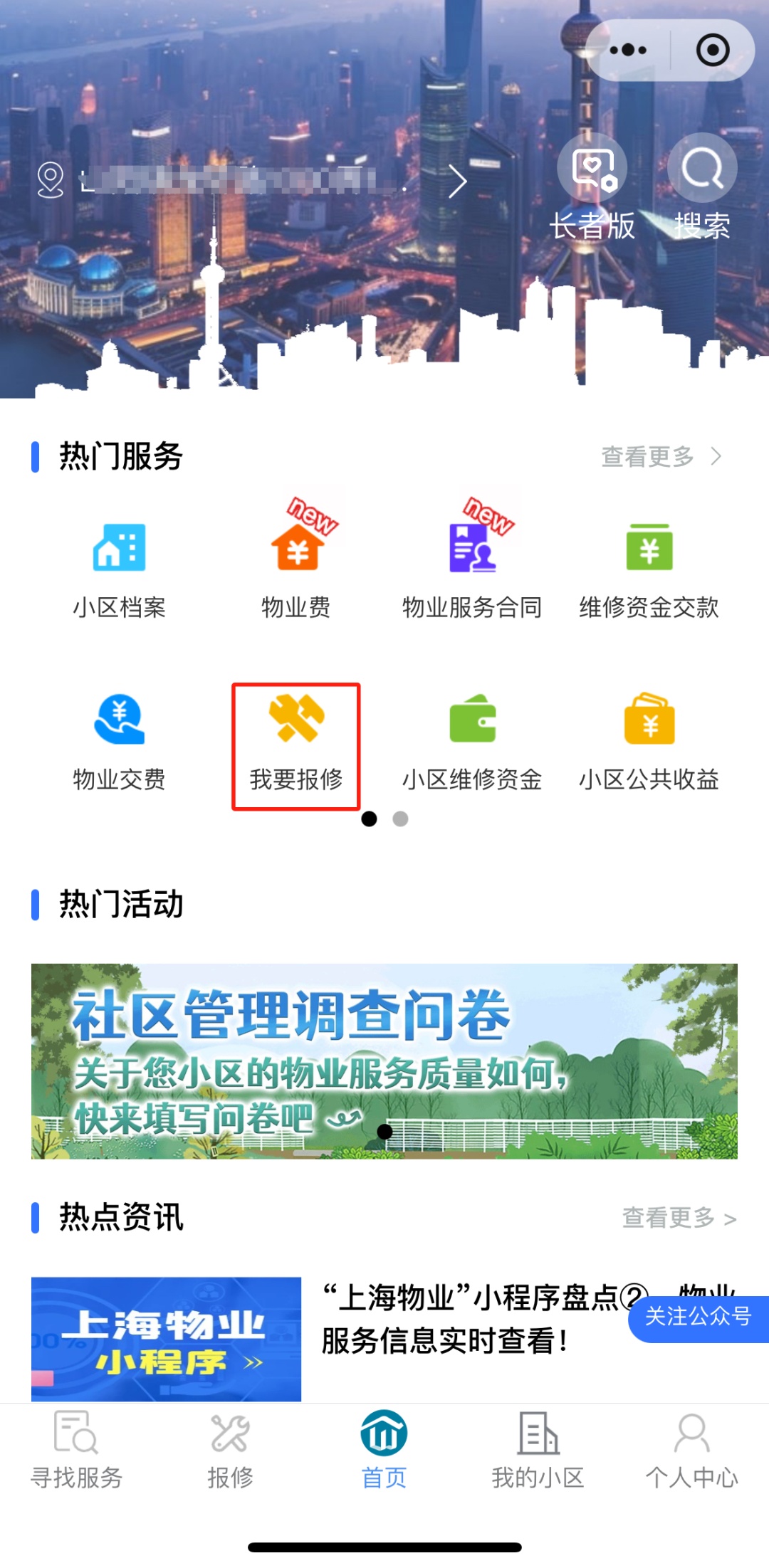The image size is (769, 1568).
Task: Close the mini program with the circle button
Action: tap(712, 51)
